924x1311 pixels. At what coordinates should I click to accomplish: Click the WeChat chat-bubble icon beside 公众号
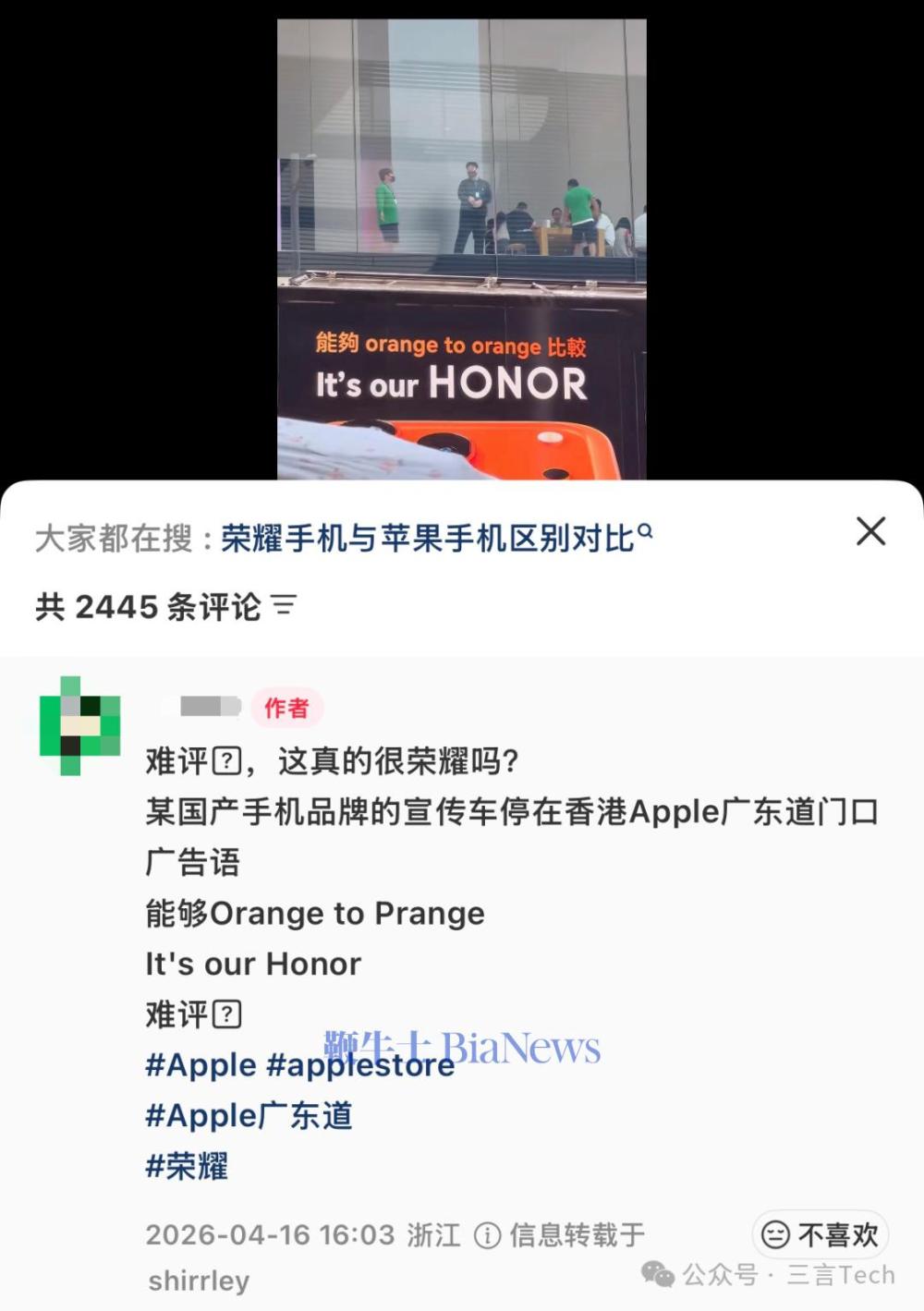point(658,1275)
